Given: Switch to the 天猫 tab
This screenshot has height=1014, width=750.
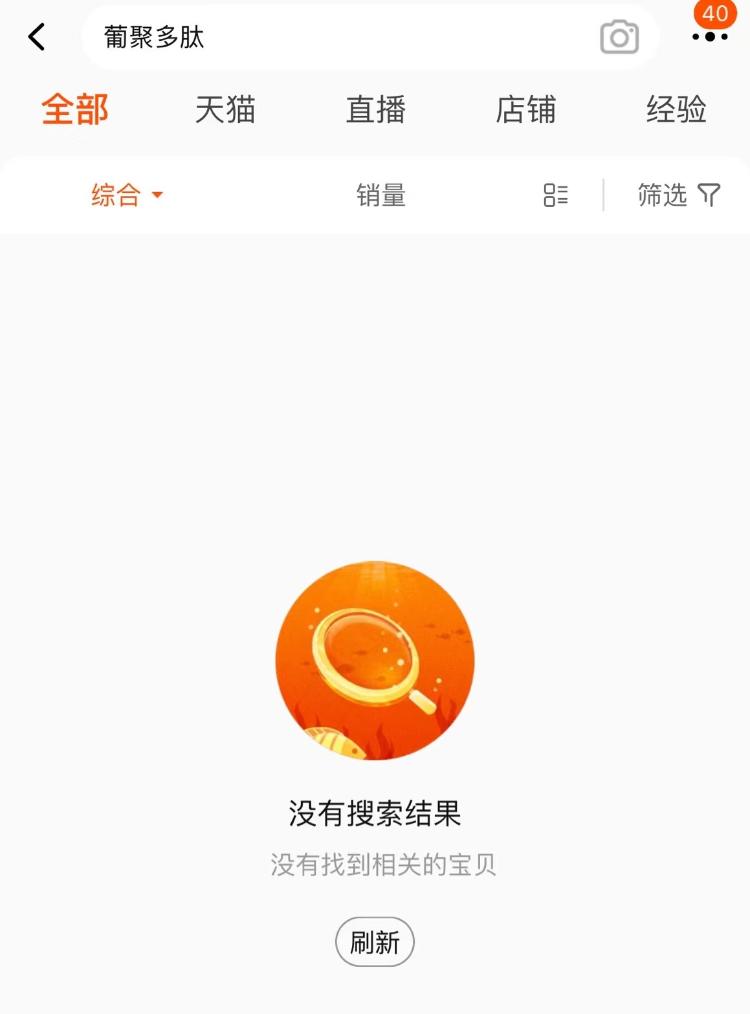Looking at the screenshot, I should pyautogui.click(x=225, y=109).
